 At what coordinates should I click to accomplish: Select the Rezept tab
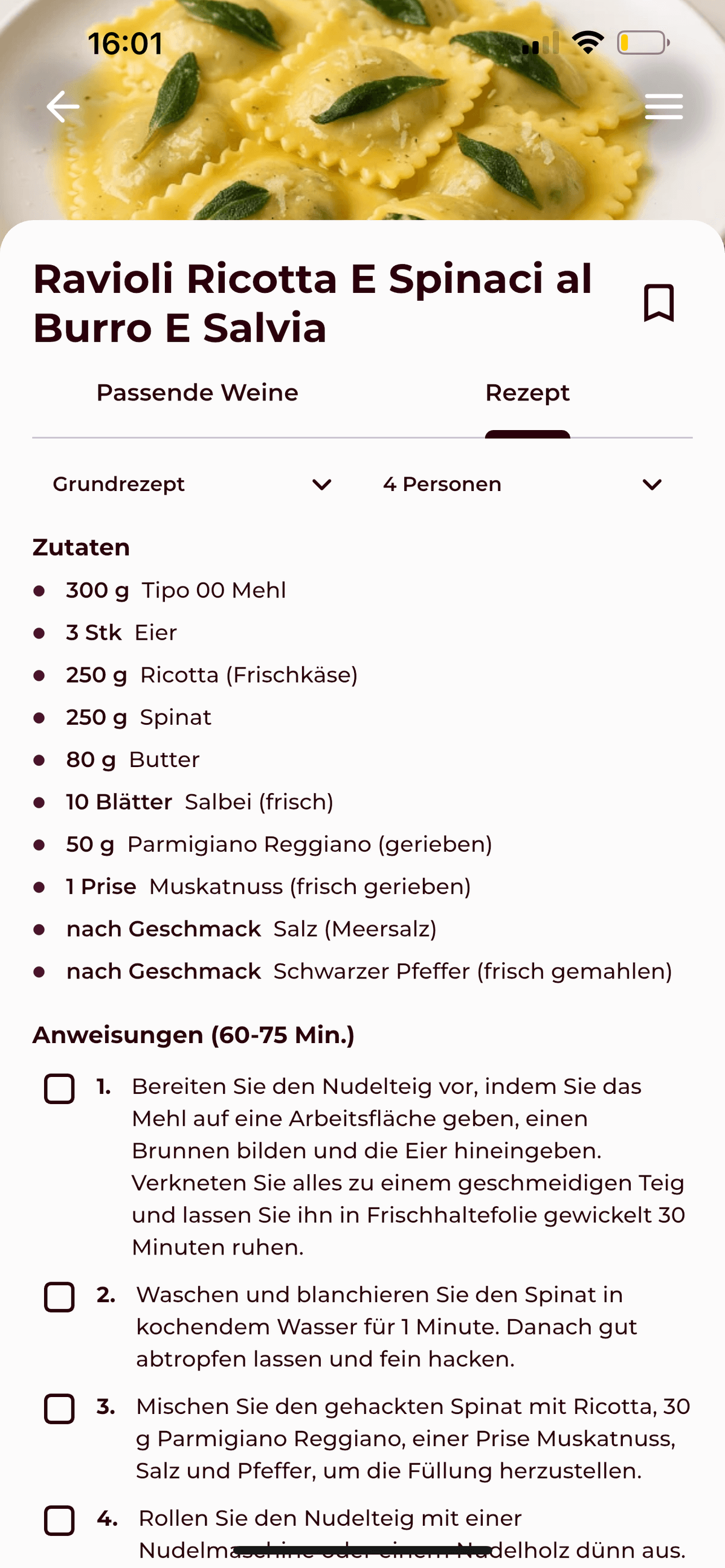527,393
